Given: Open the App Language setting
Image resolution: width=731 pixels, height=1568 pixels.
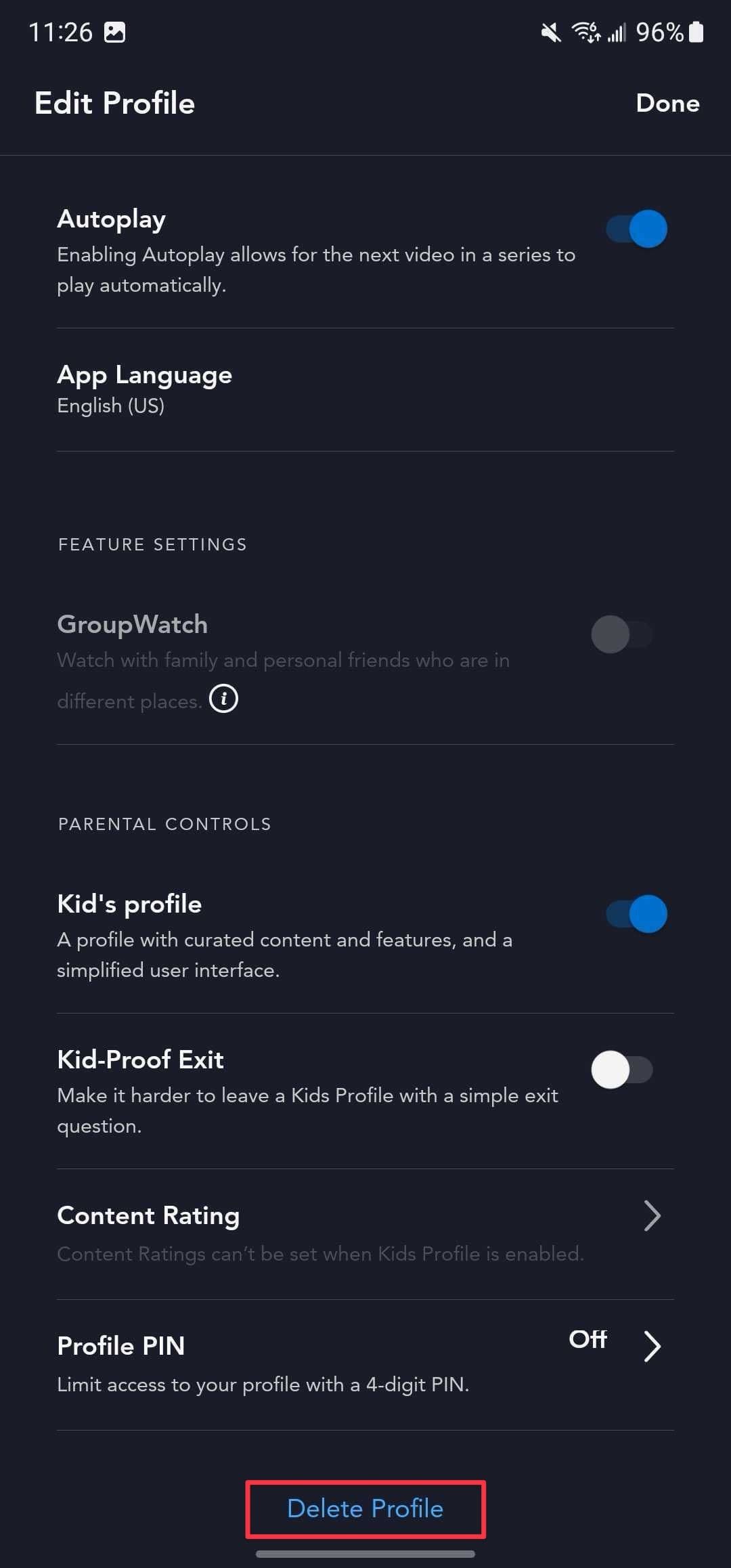Looking at the screenshot, I should click(144, 386).
